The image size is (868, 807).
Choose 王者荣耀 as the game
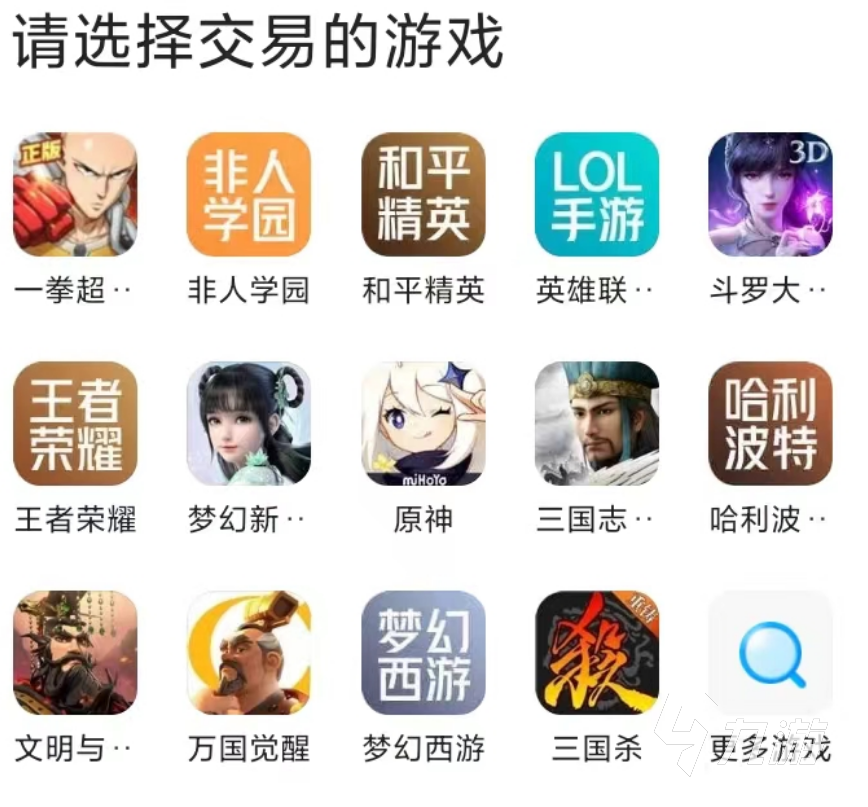coord(75,424)
